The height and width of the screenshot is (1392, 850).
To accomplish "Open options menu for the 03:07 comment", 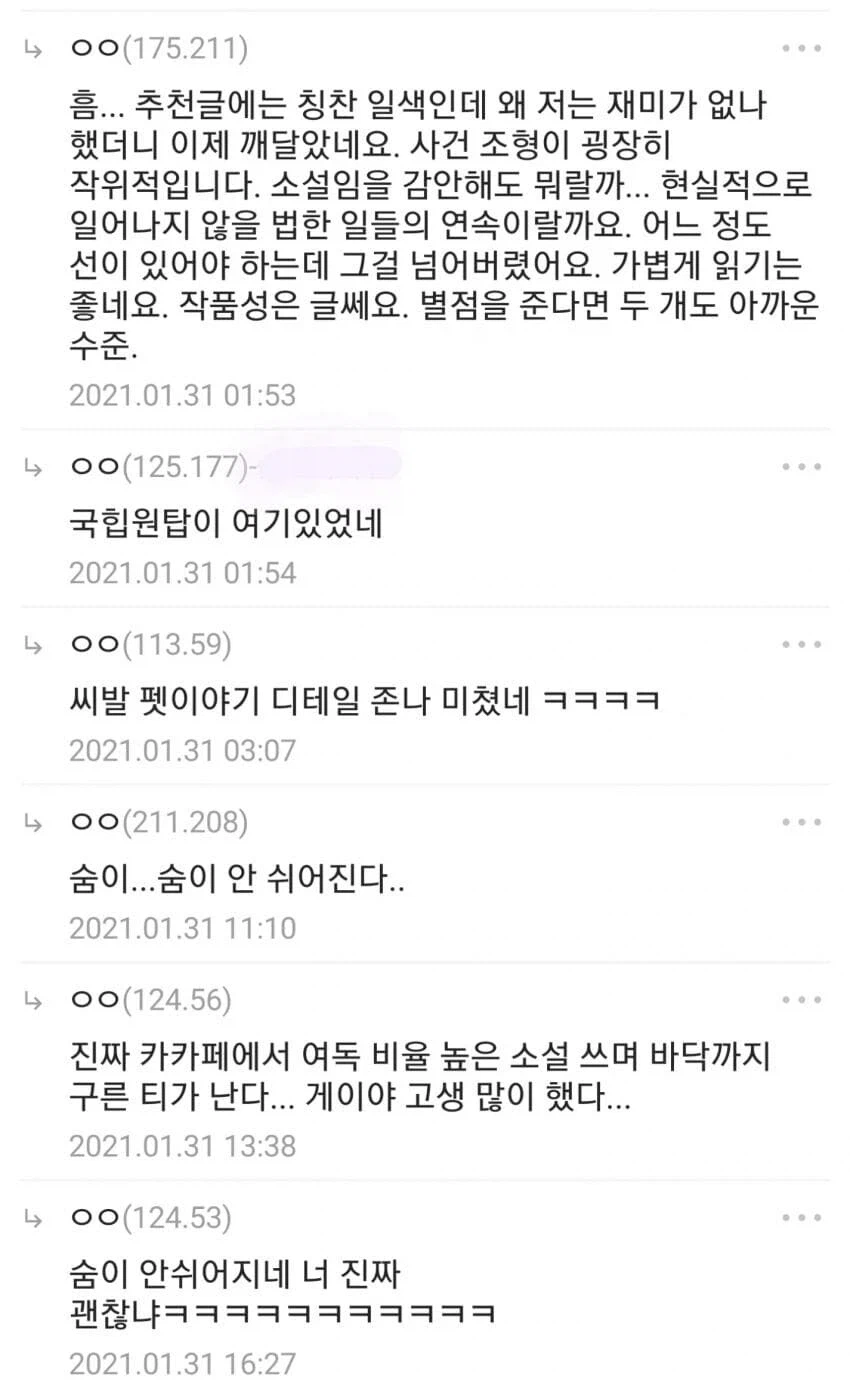I will [802, 644].
